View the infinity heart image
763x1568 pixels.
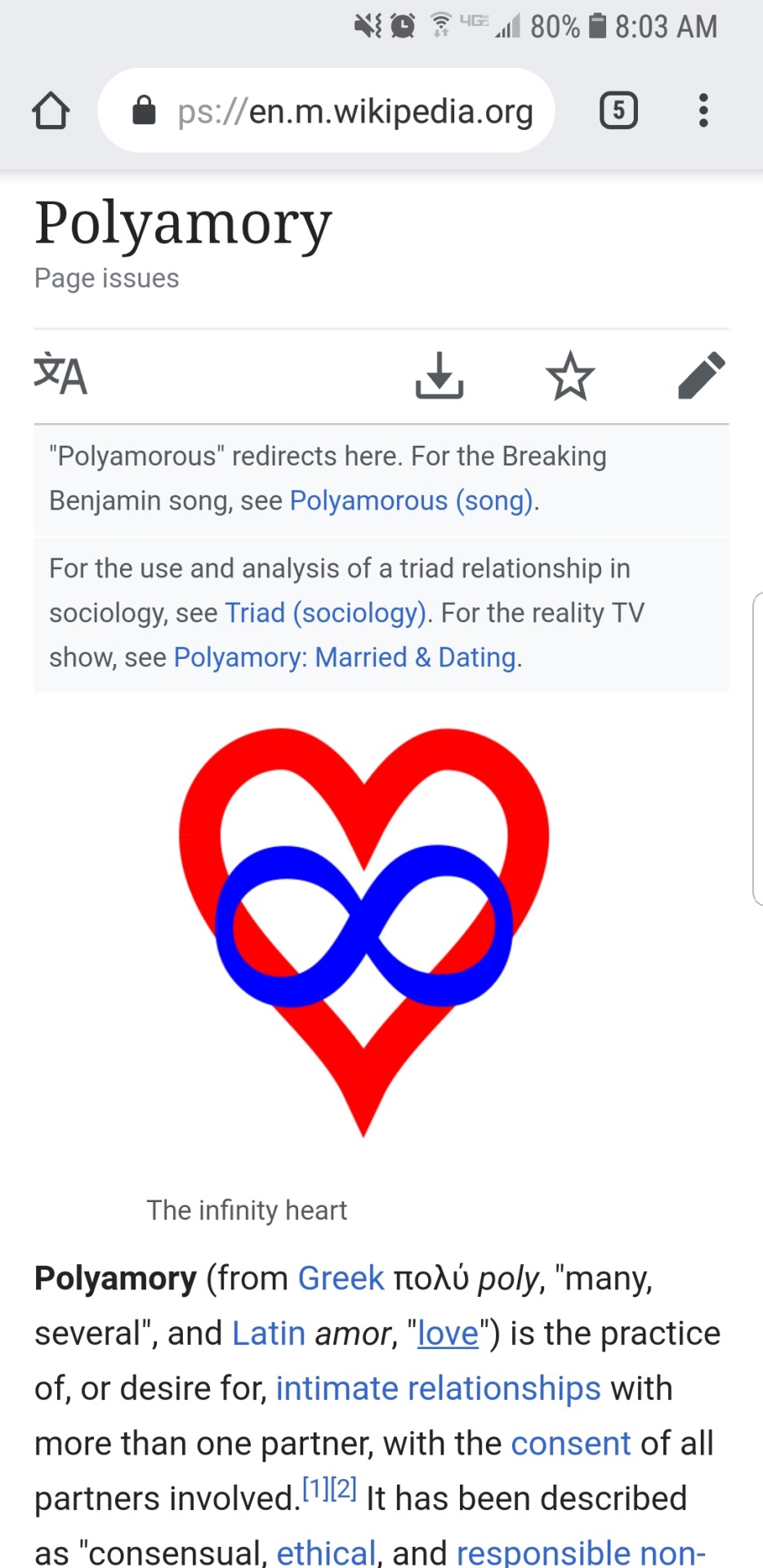(x=364, y=931)
